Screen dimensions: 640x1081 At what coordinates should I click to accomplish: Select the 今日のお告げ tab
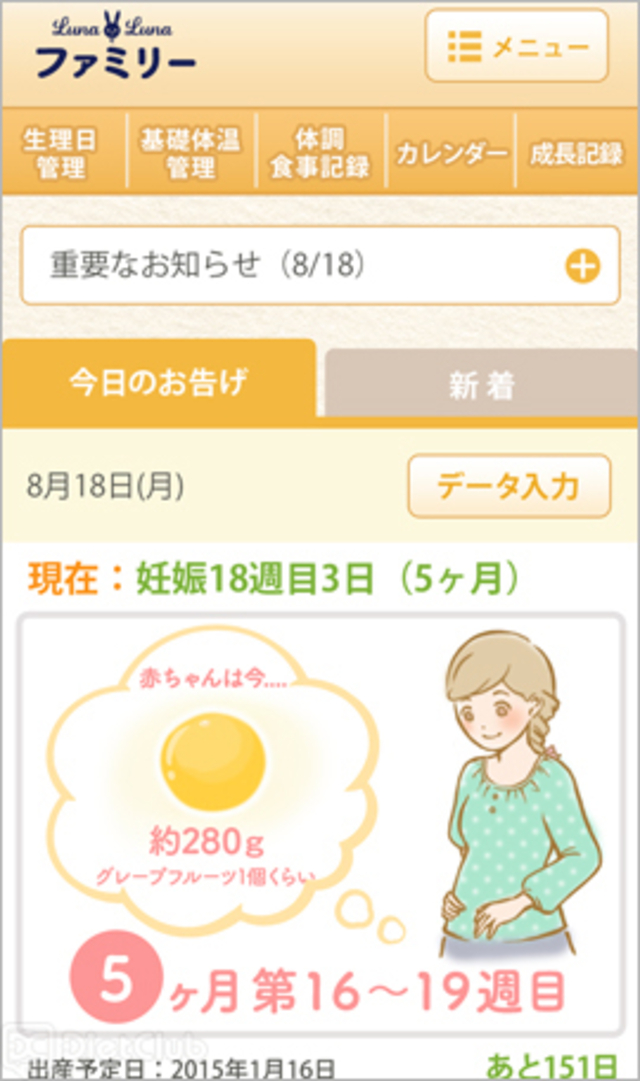tap(158, 381)
